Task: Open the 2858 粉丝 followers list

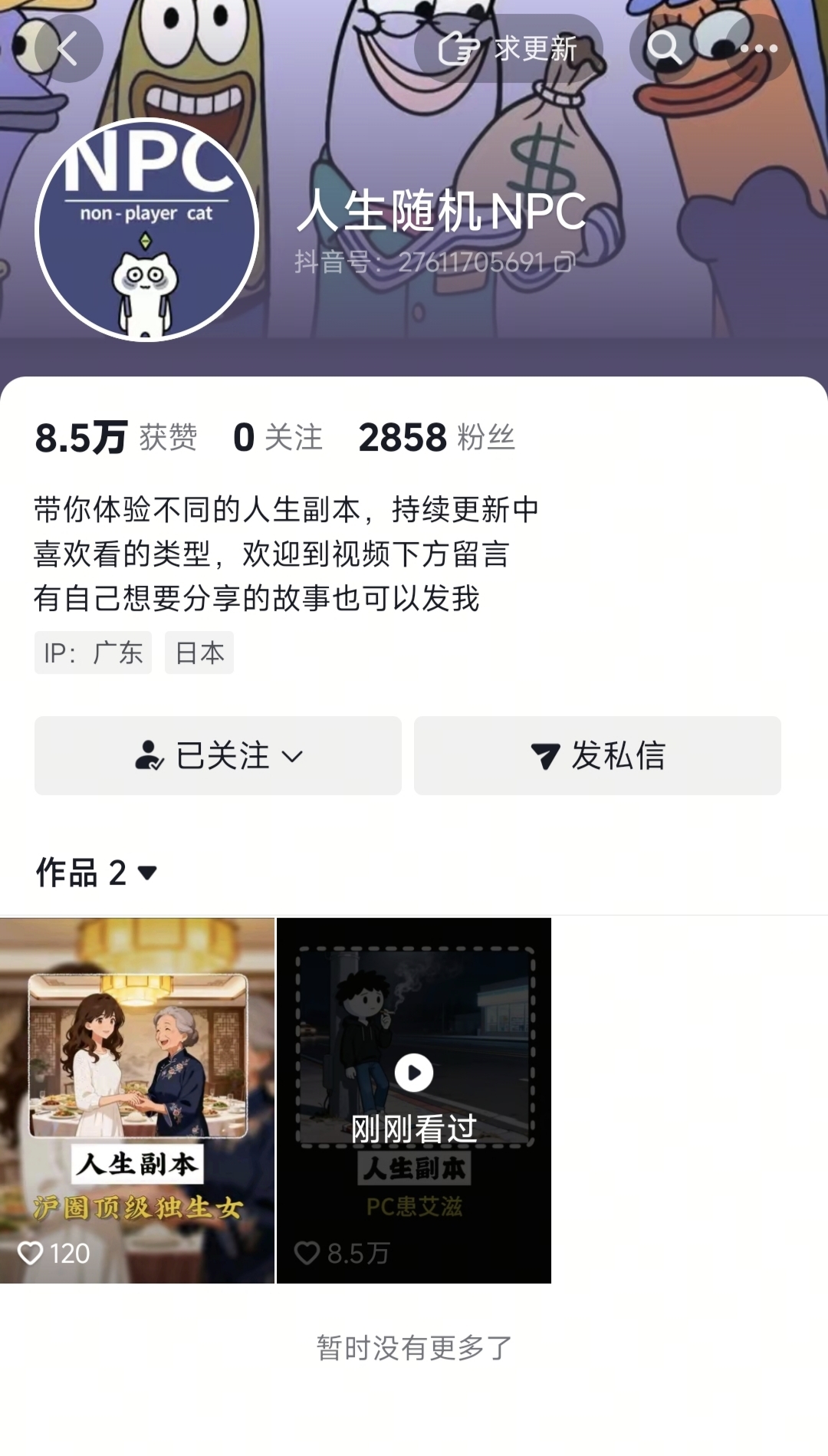Action: coord(436,438)
